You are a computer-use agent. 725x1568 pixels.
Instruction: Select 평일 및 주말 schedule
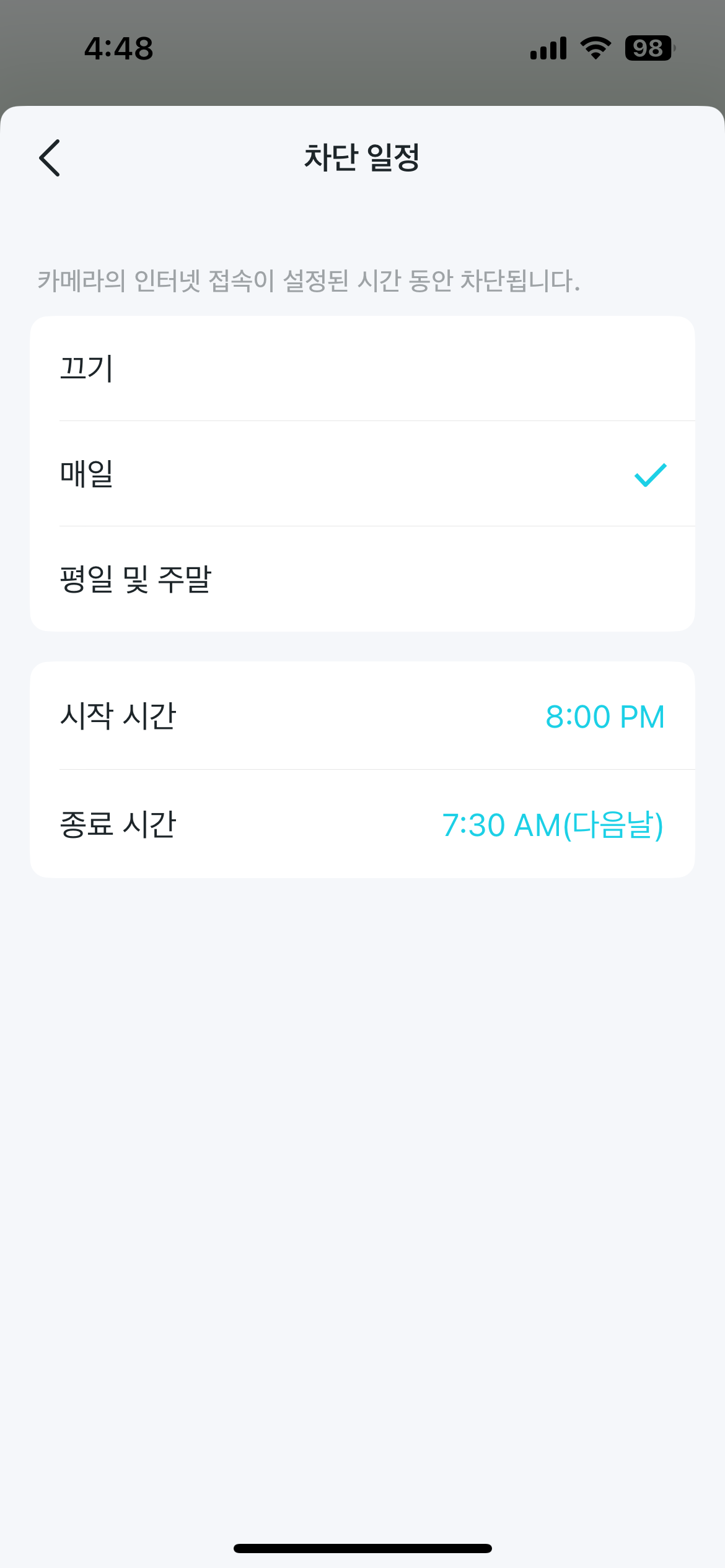click(x=362, y=579)
